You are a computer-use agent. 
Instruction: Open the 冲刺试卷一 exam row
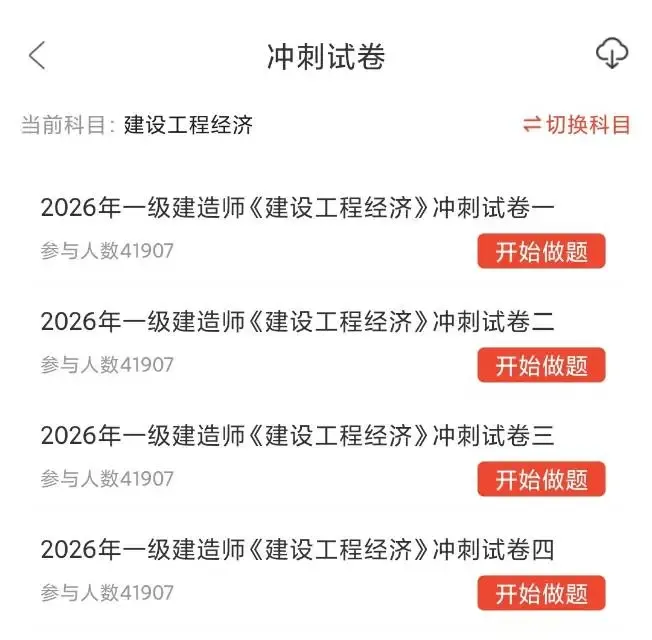[297, 208]
